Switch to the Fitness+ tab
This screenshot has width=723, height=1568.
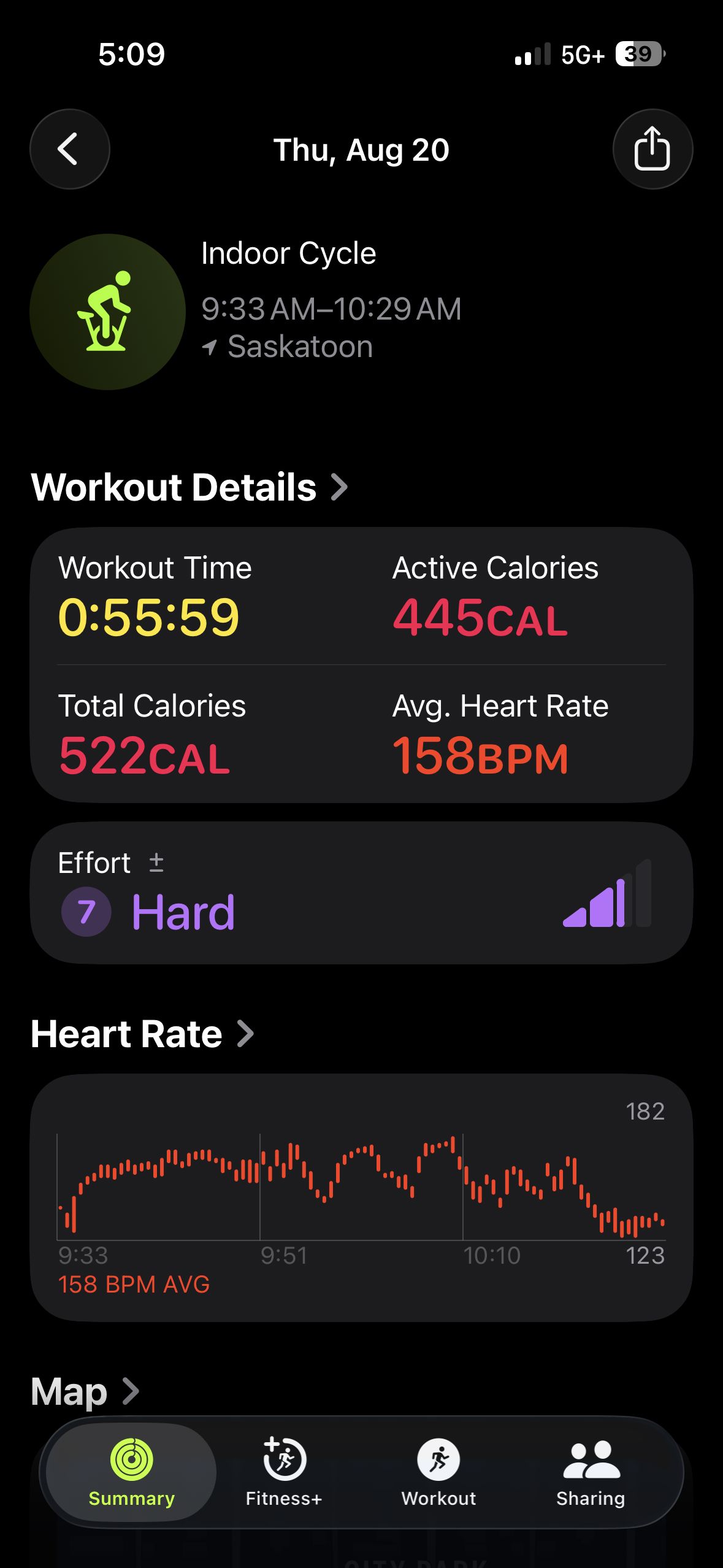(284, 1472)
